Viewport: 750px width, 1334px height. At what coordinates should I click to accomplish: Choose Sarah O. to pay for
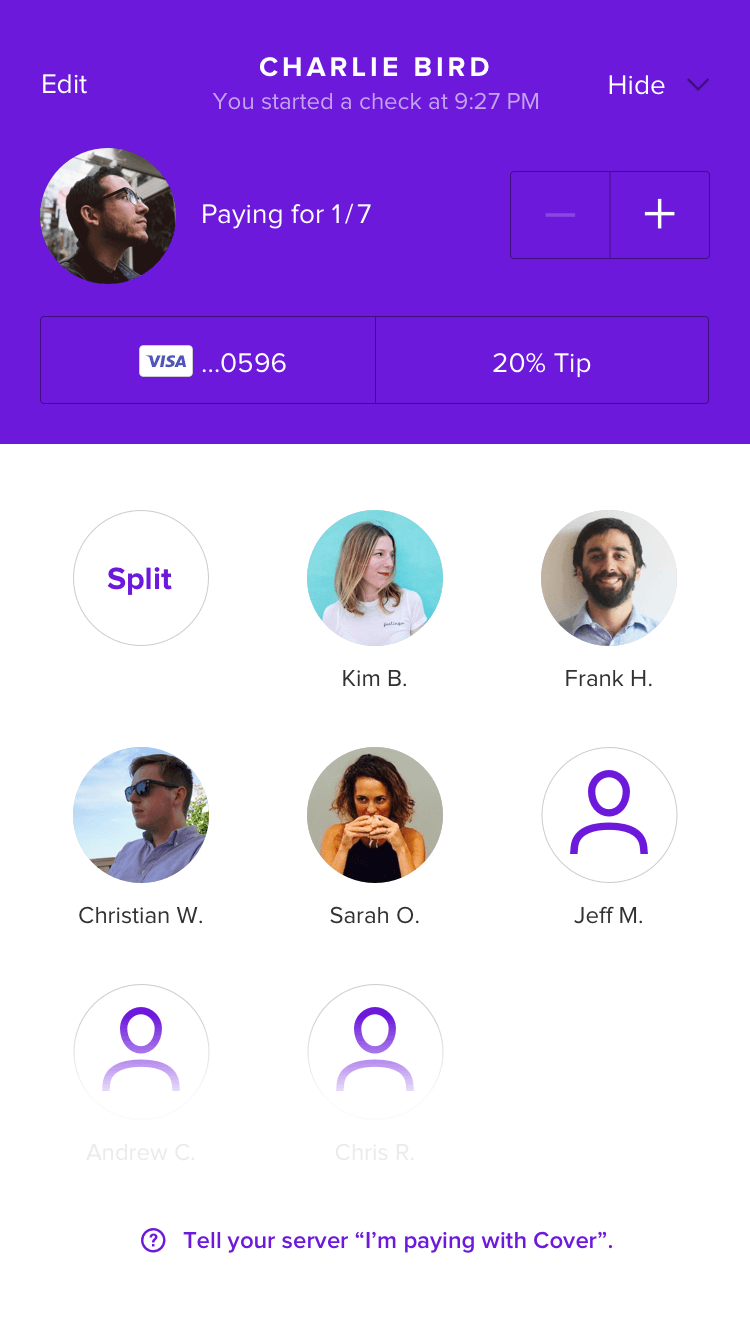click(375, 815)
